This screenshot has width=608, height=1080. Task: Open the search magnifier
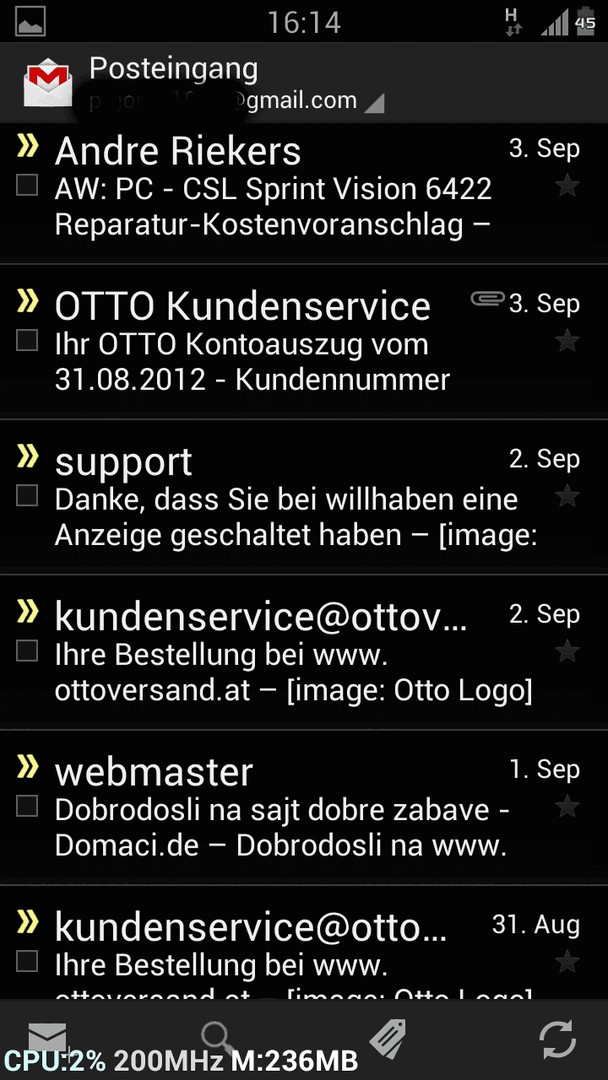(x=219, y=1039)
